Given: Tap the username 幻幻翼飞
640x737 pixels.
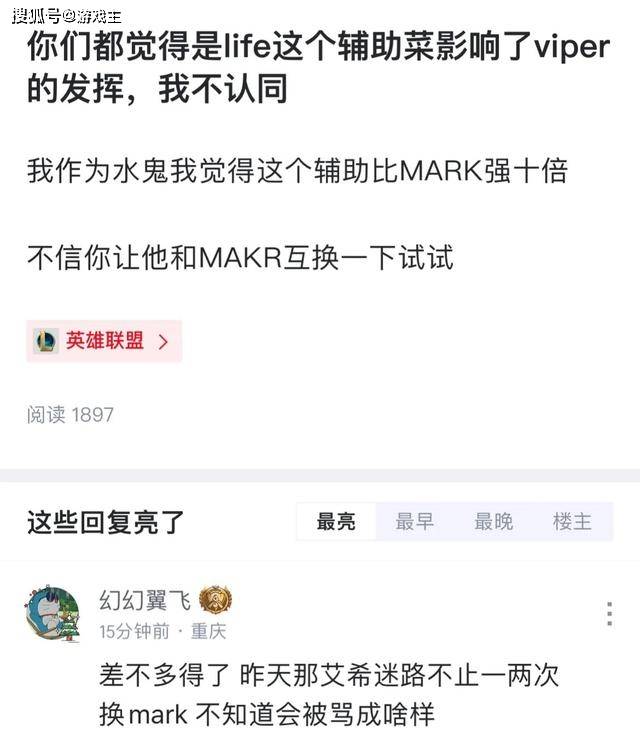Looking at the screenshot, I should (144, 600).
